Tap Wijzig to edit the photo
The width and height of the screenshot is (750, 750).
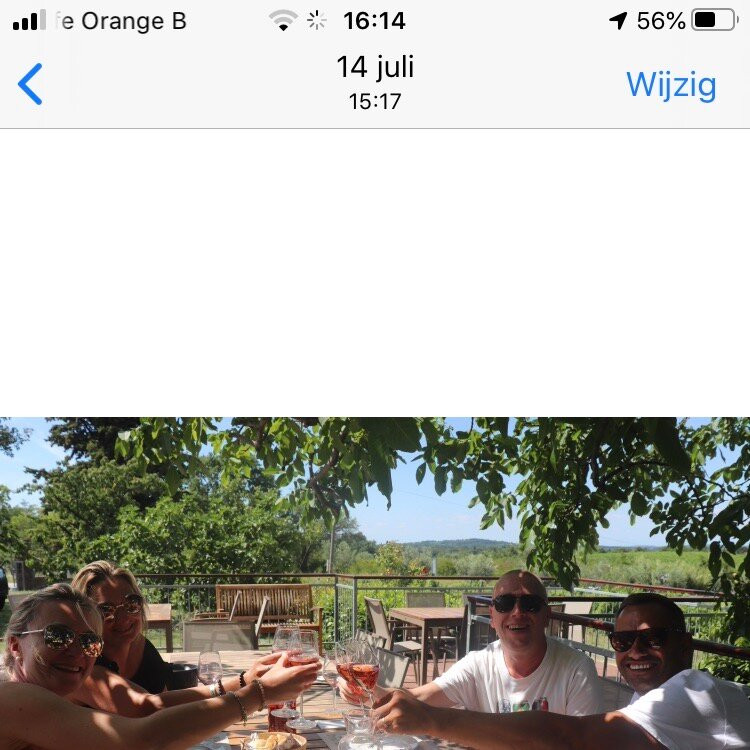[671, 85]
